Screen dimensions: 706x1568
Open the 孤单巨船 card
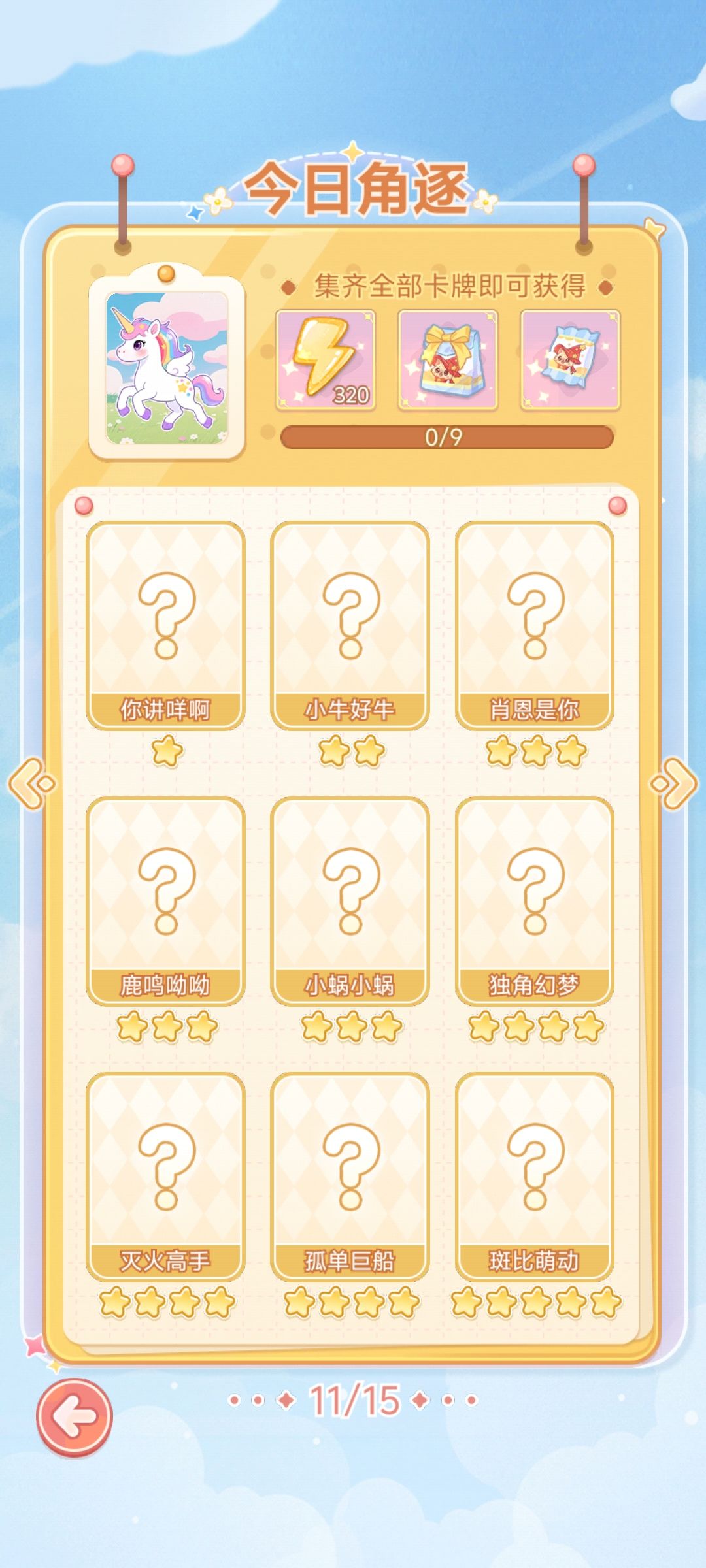[x=350, y=1176]
